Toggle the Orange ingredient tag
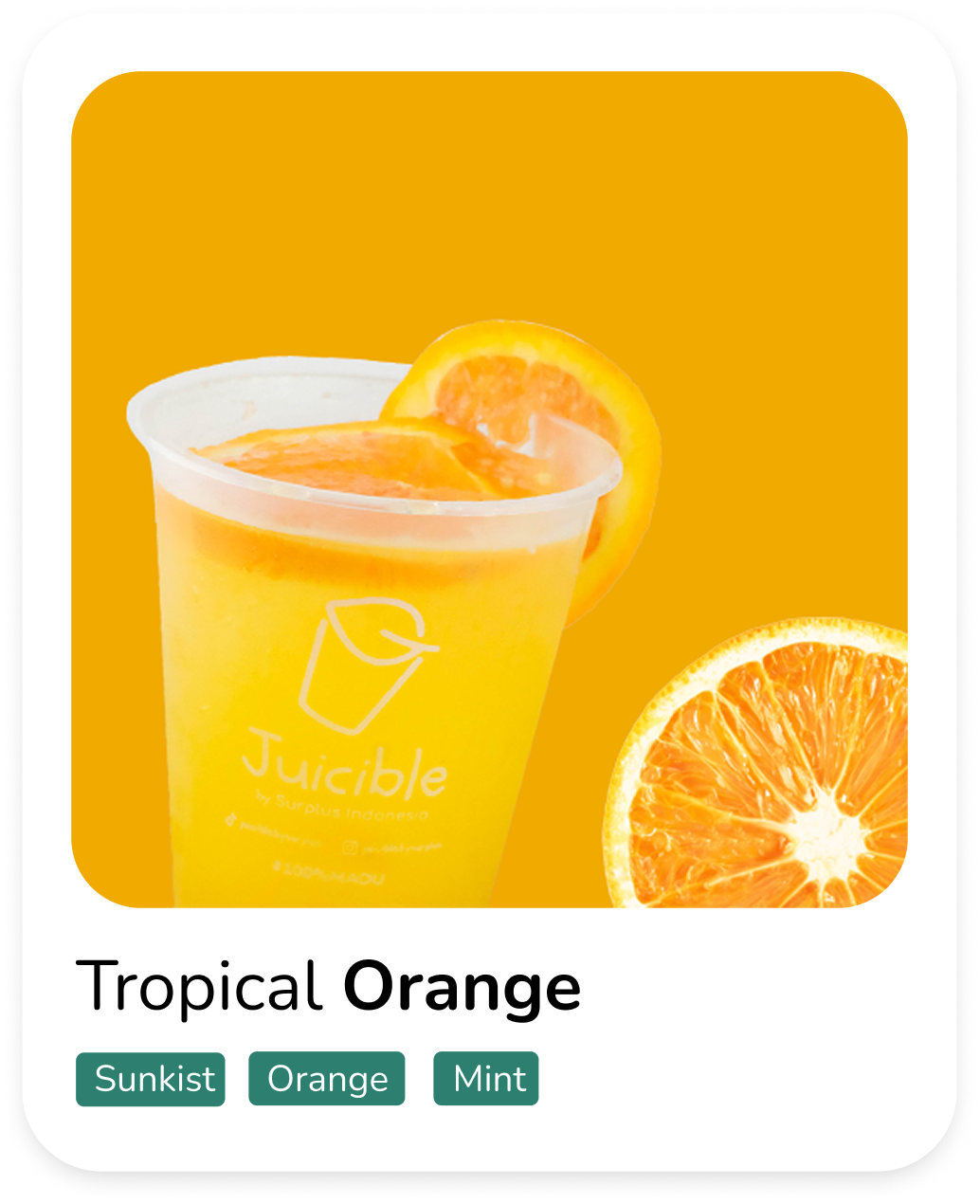Viewport: 980px width, 1204px height. (x=326, y=1078)
